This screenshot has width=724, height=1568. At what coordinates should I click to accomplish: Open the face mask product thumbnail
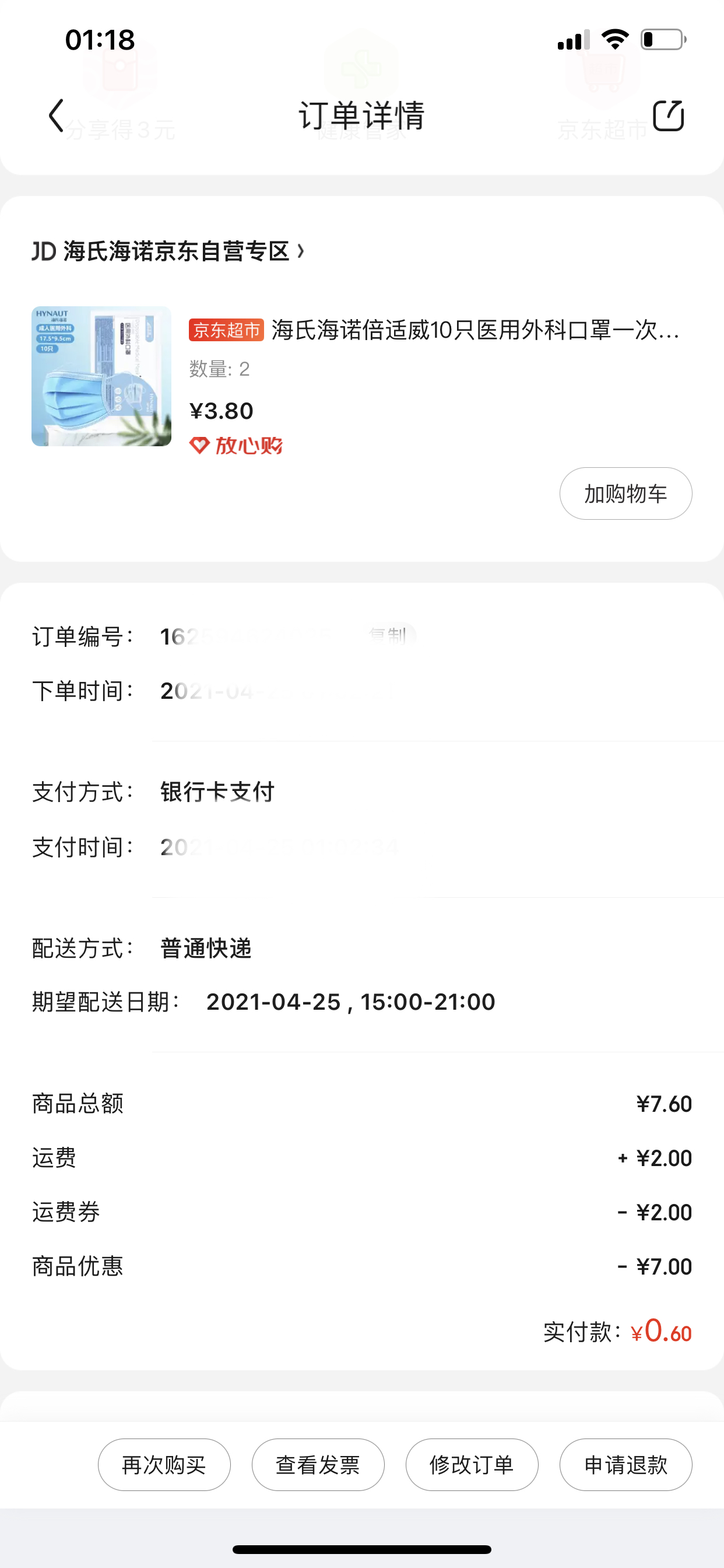coord(101,376)
